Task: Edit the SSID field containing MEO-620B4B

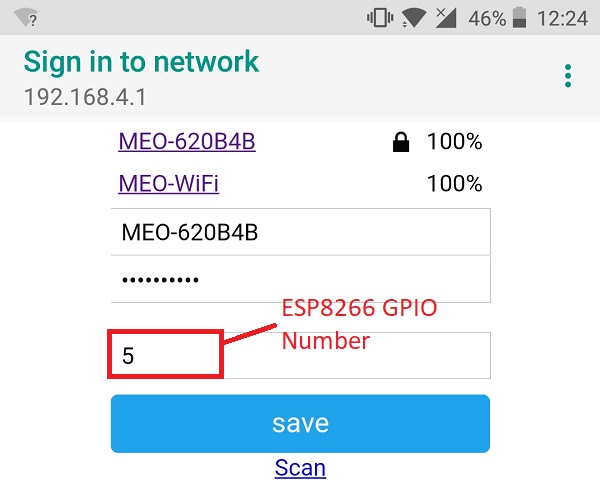Action: [x=300, y=233]
